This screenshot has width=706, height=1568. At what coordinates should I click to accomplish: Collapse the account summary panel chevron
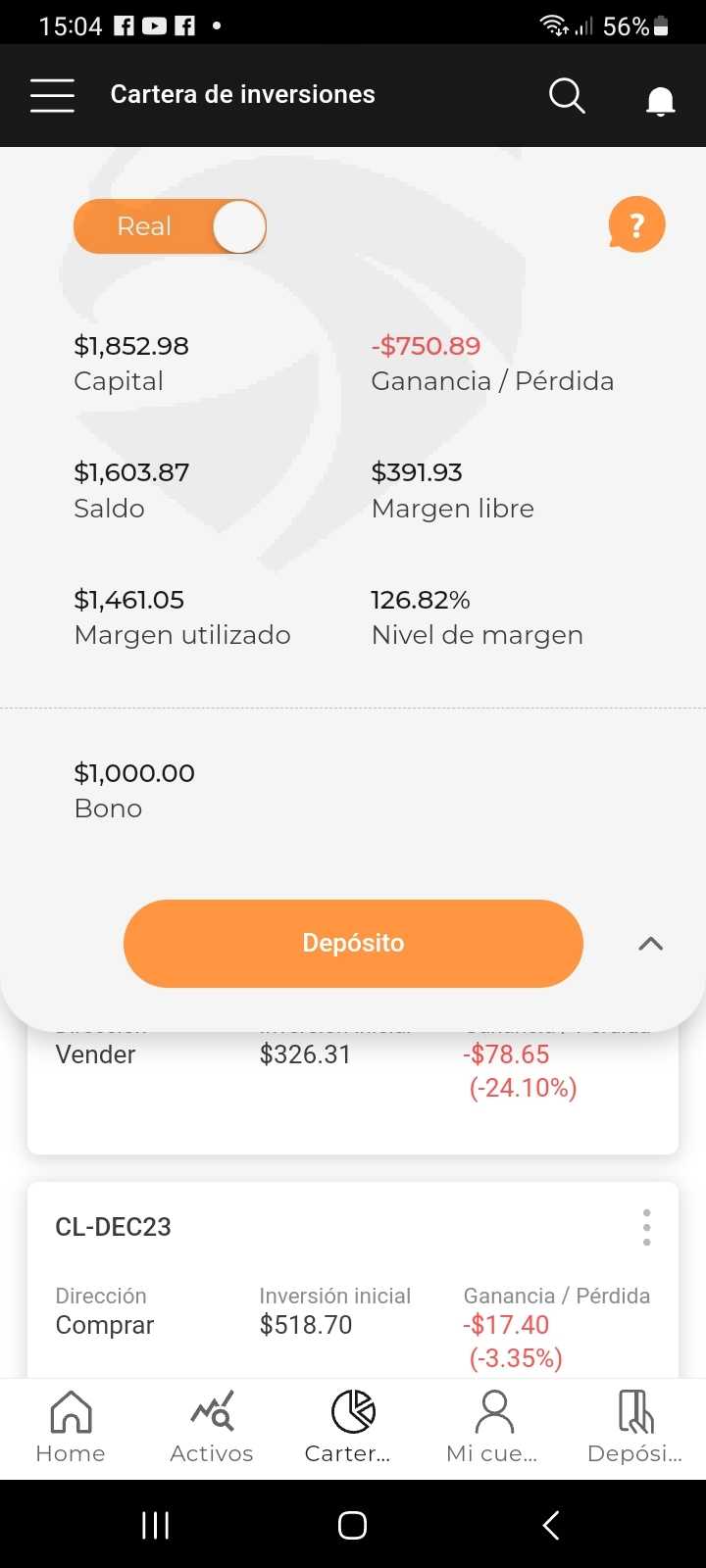(x=651, y=944)
